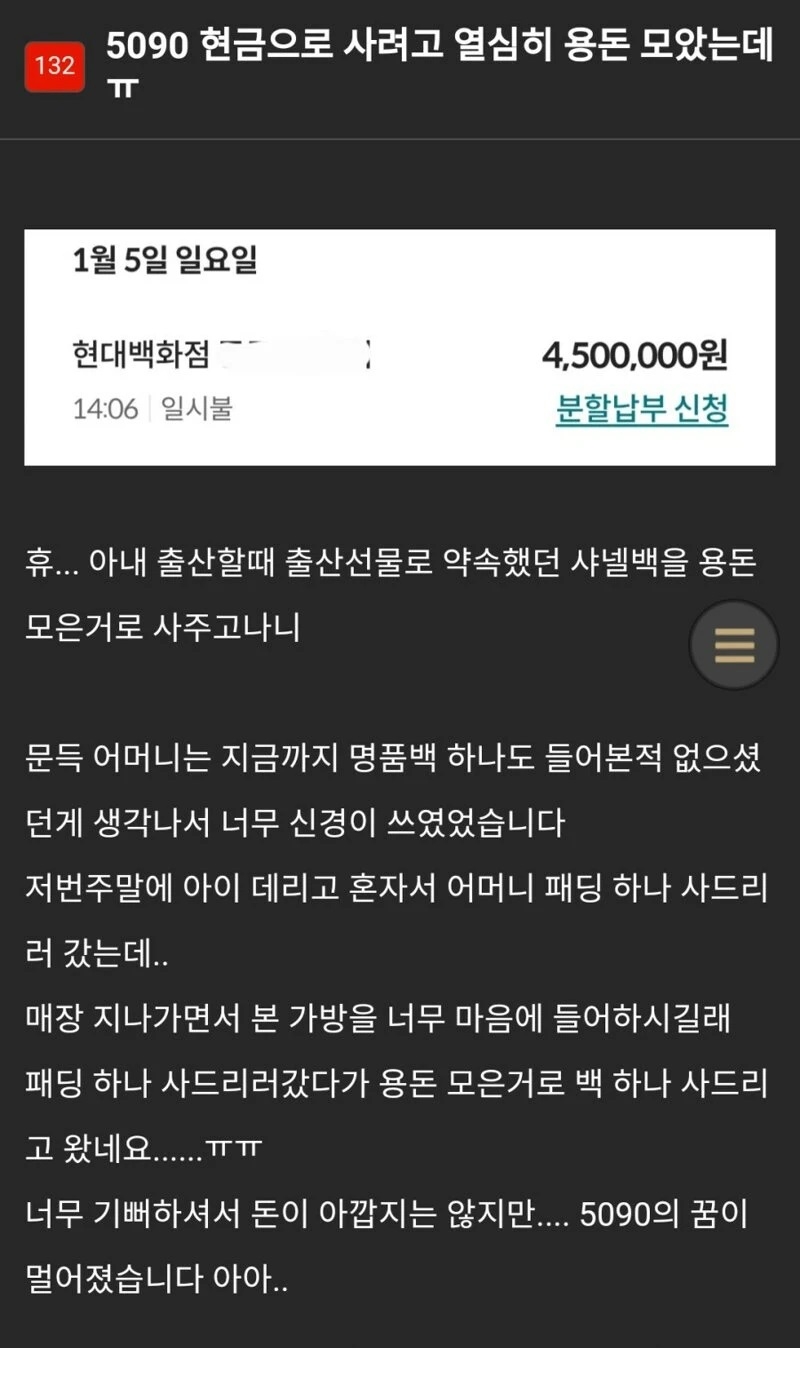800x1392 pixels.
Task: Open the attached payment receipt image
Action: 400,347
